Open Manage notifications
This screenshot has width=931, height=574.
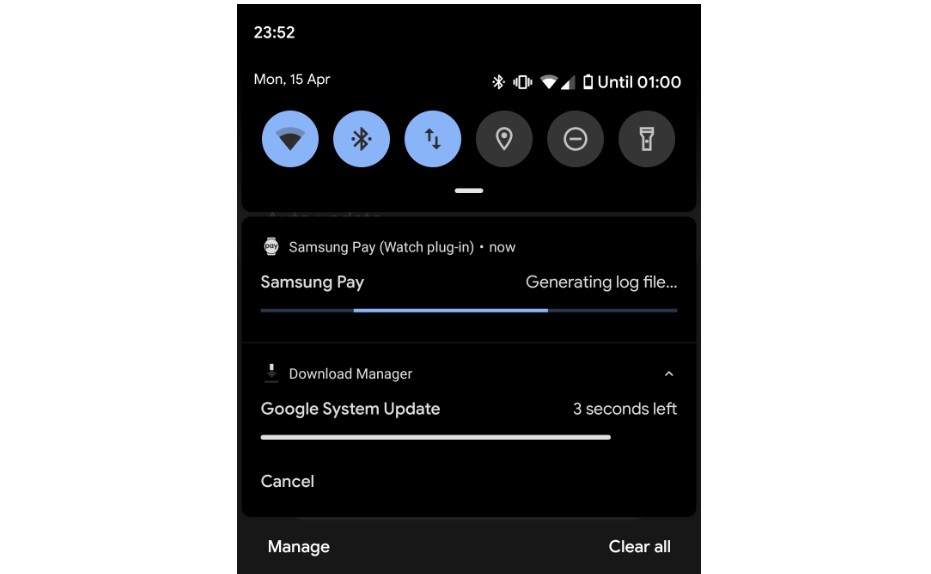tap(299, 546)
